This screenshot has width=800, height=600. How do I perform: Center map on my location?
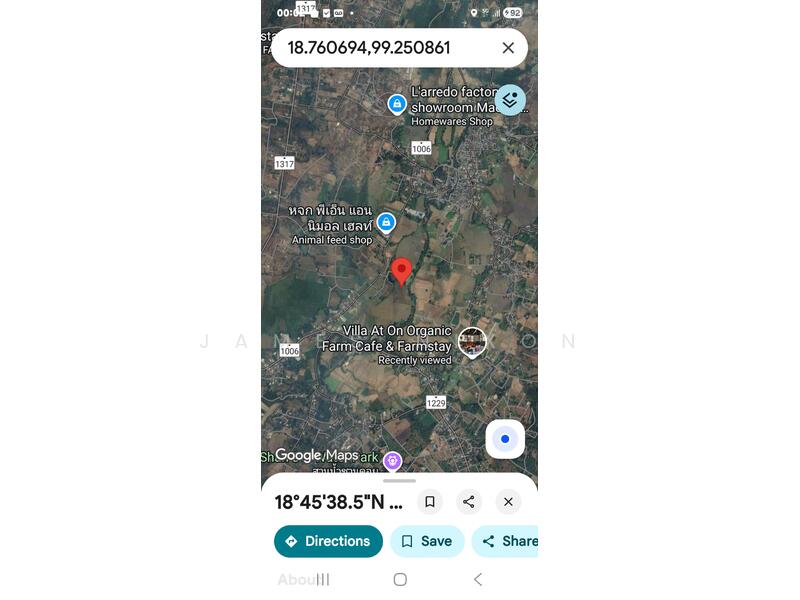505,439
